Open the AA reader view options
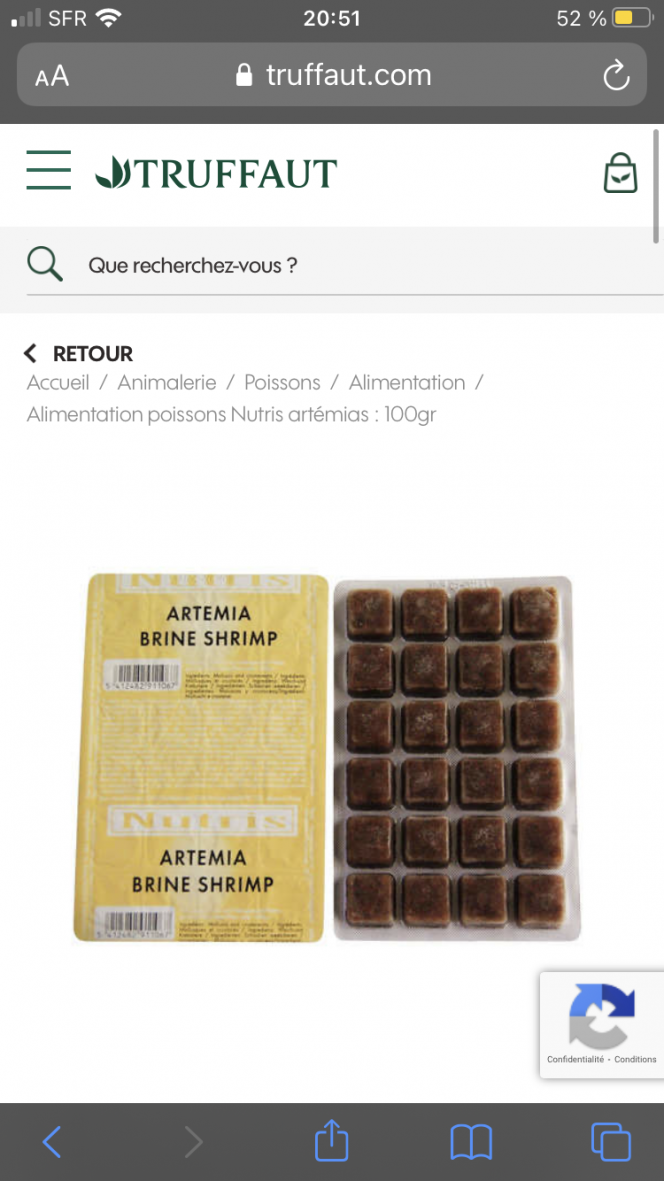Image resolution: width=664 pixels, height=1181 pixels. [x=52, y=76]
